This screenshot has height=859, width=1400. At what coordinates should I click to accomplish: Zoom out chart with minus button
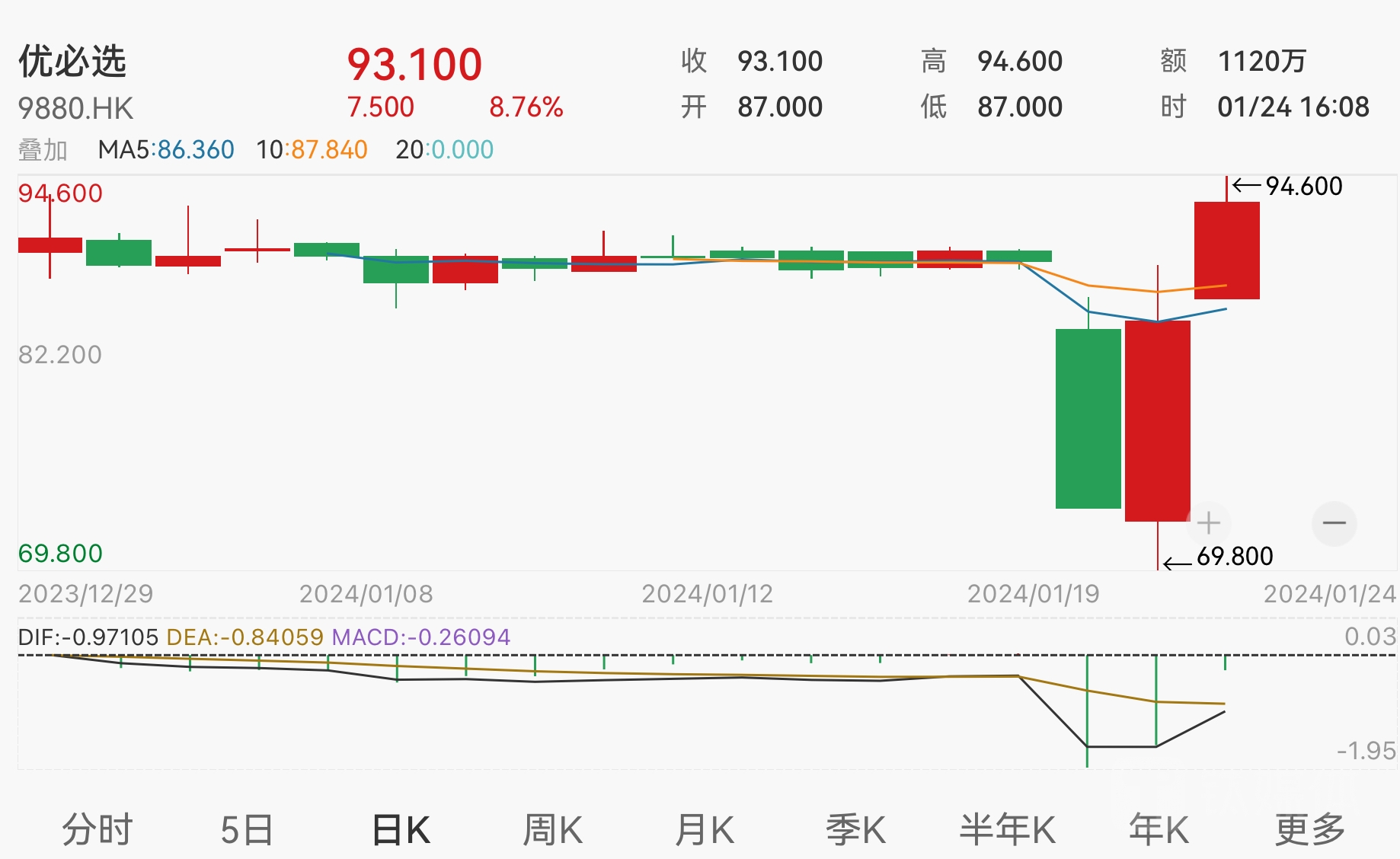pos(1334,523)
